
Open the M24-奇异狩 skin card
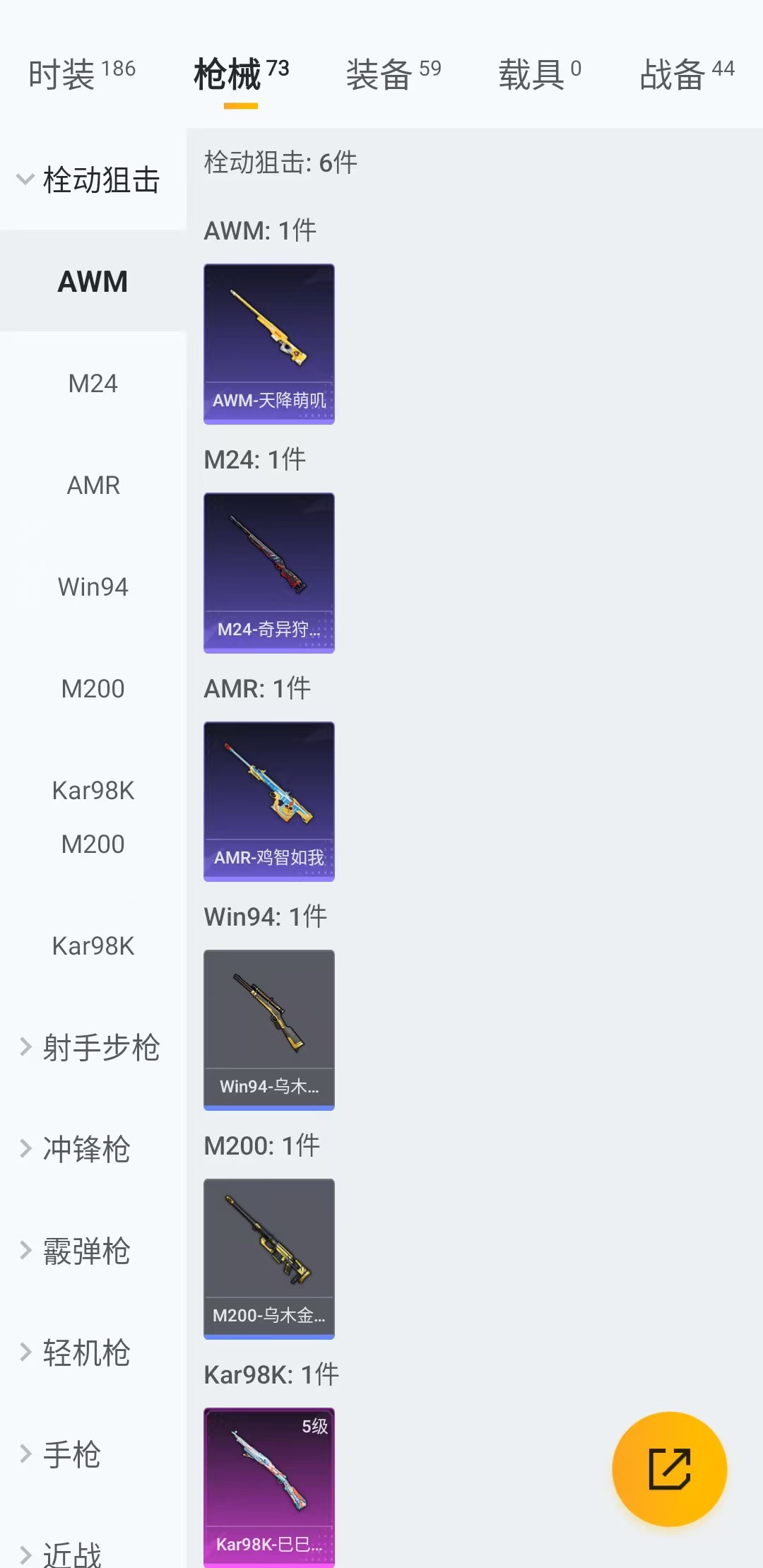tap(268, 573)
